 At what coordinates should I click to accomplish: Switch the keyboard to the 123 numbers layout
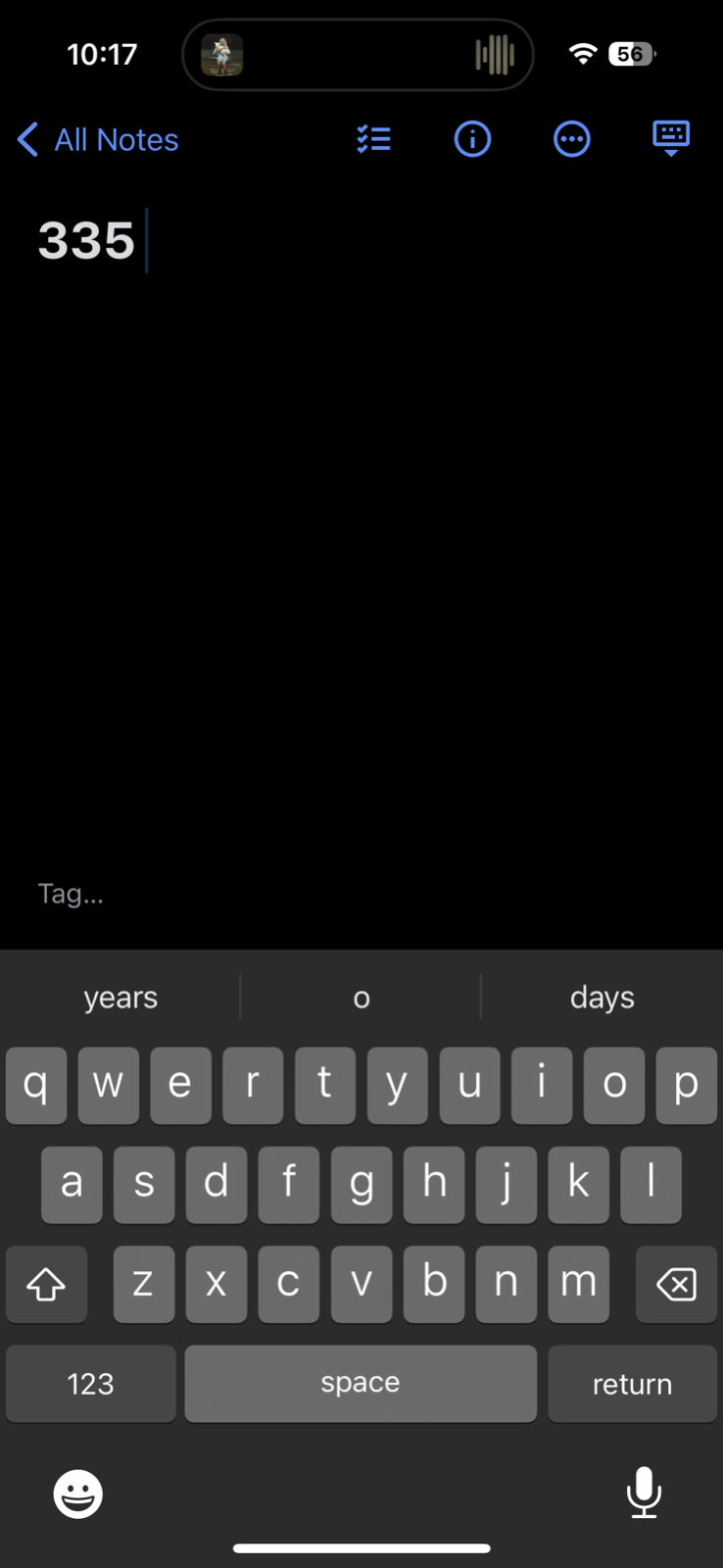click(x=90, y=1384)
